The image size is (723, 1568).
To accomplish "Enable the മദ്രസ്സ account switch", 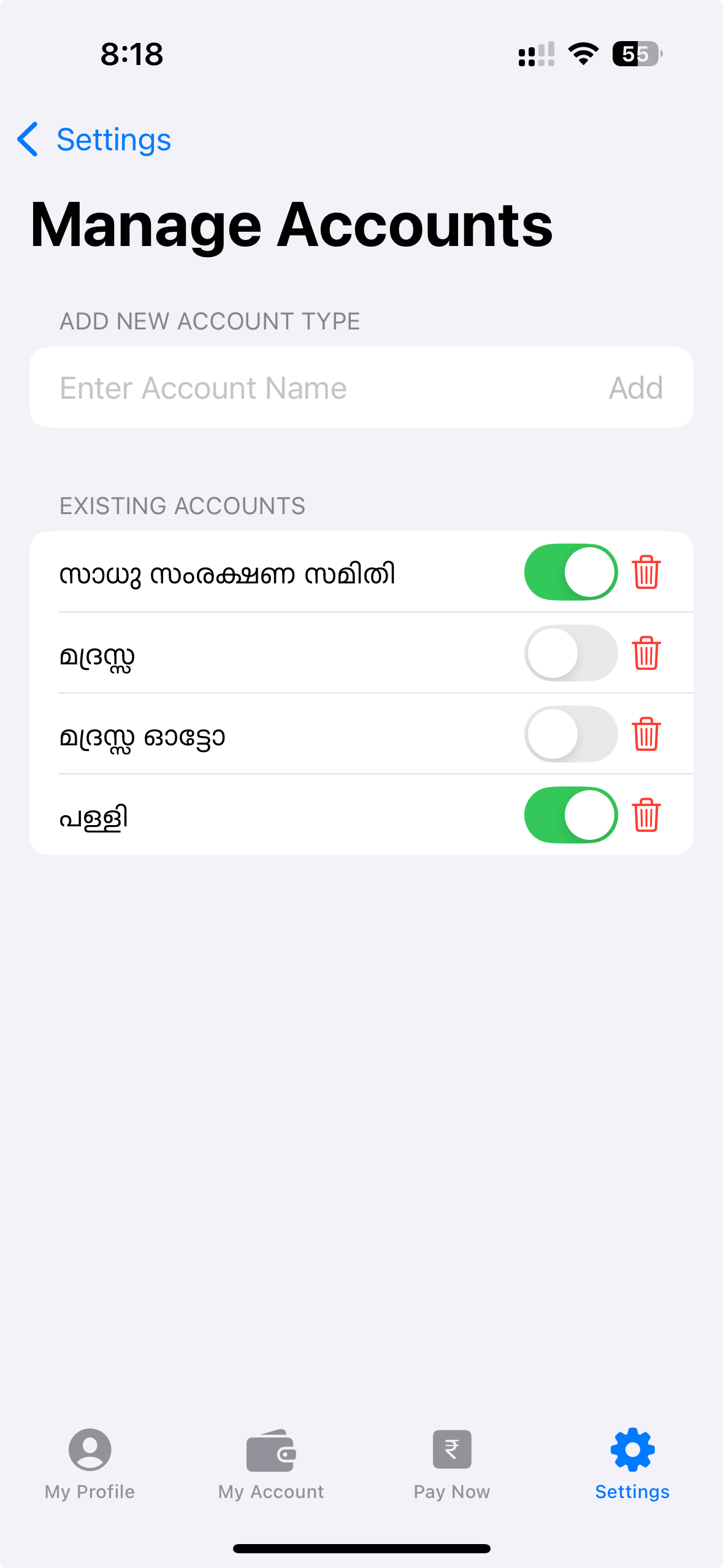I will [x=570, y=653].
